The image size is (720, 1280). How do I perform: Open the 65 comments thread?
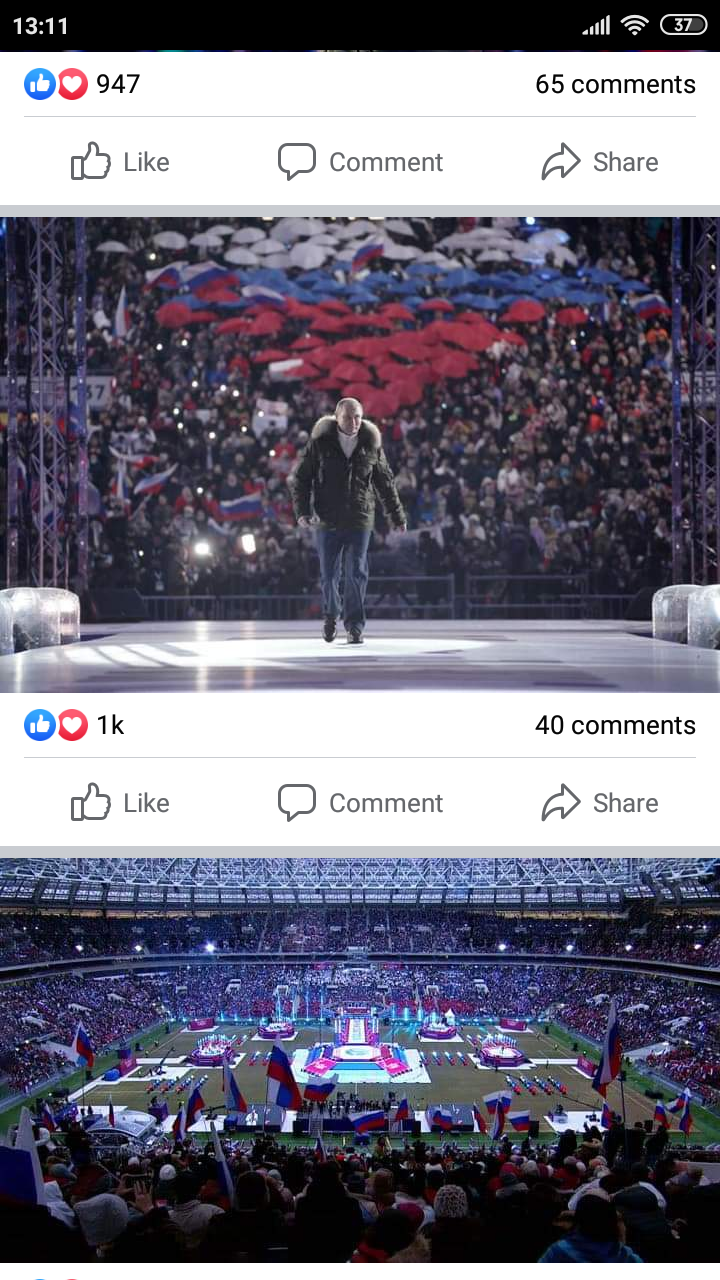[615, 84]
